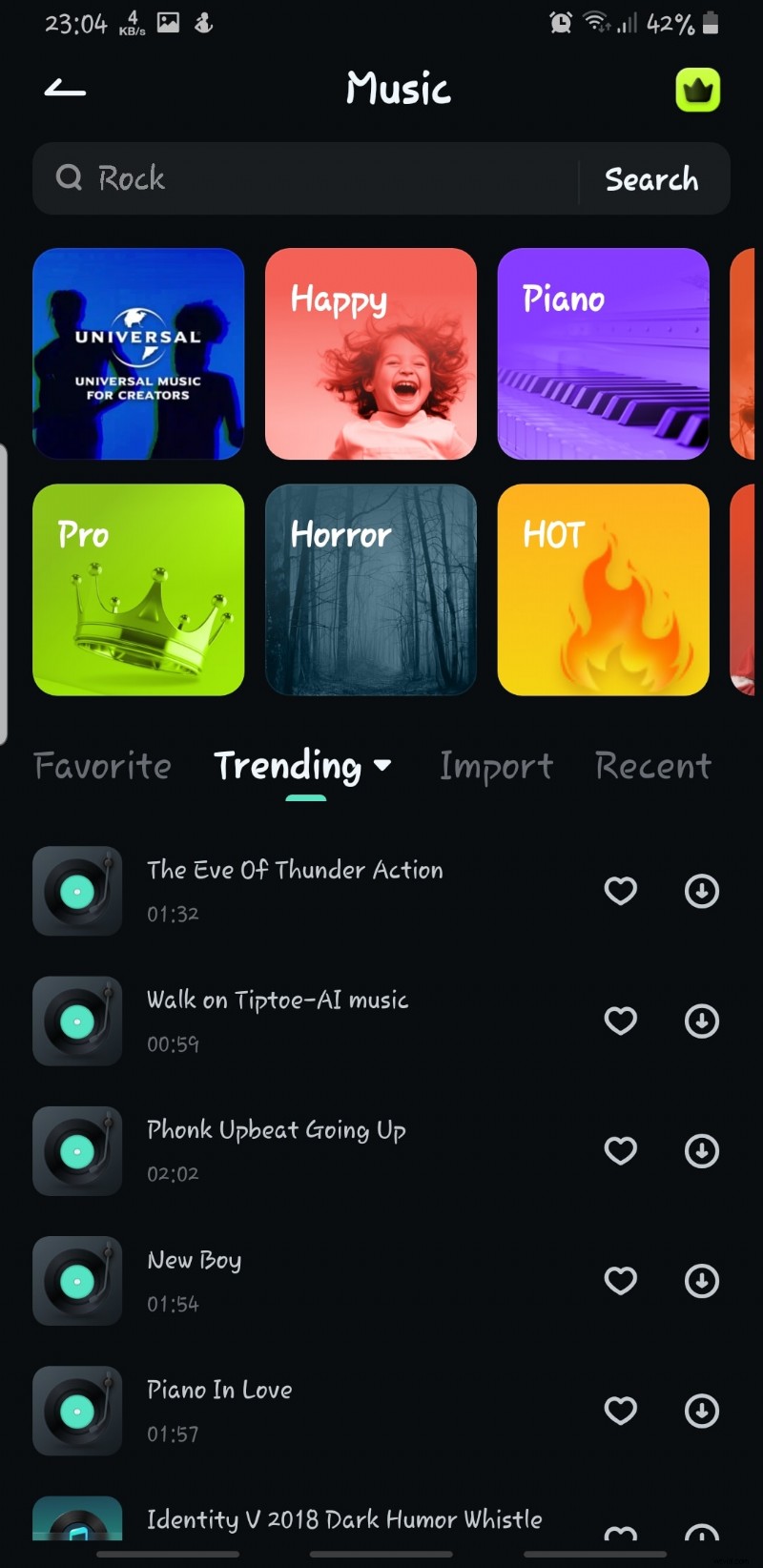Image resolution: width=763 pixels, height=1568 pixels.
Task: Download Phonk Upbeat Going Up
Action: pos(702,1150)
